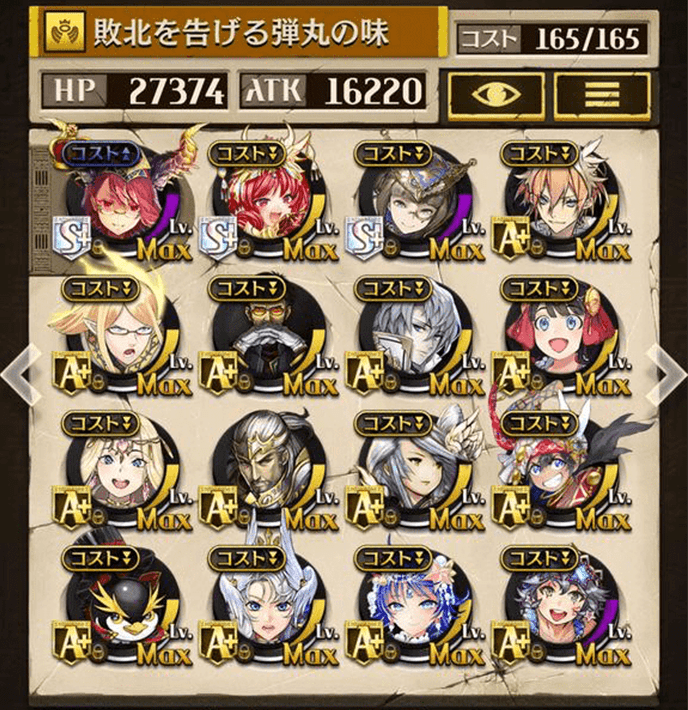Tap the deck name 敗北を告げる弾丸の味

[240, 35]
